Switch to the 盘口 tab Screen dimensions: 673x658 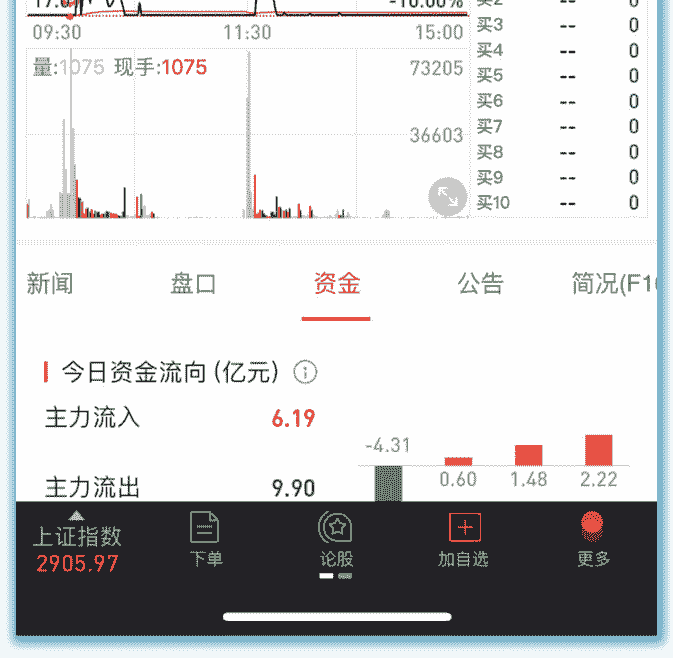click(193, 284)
